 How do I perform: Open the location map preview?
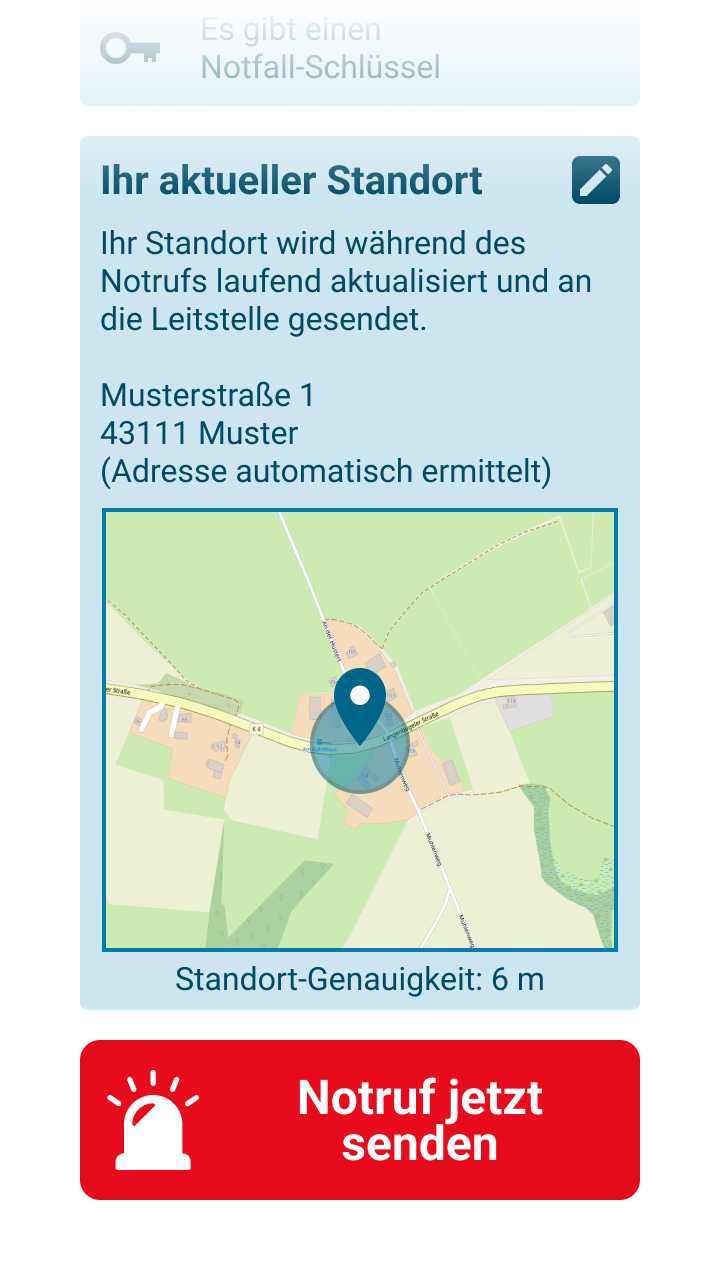pyautogui.click(x=360, y=730)
